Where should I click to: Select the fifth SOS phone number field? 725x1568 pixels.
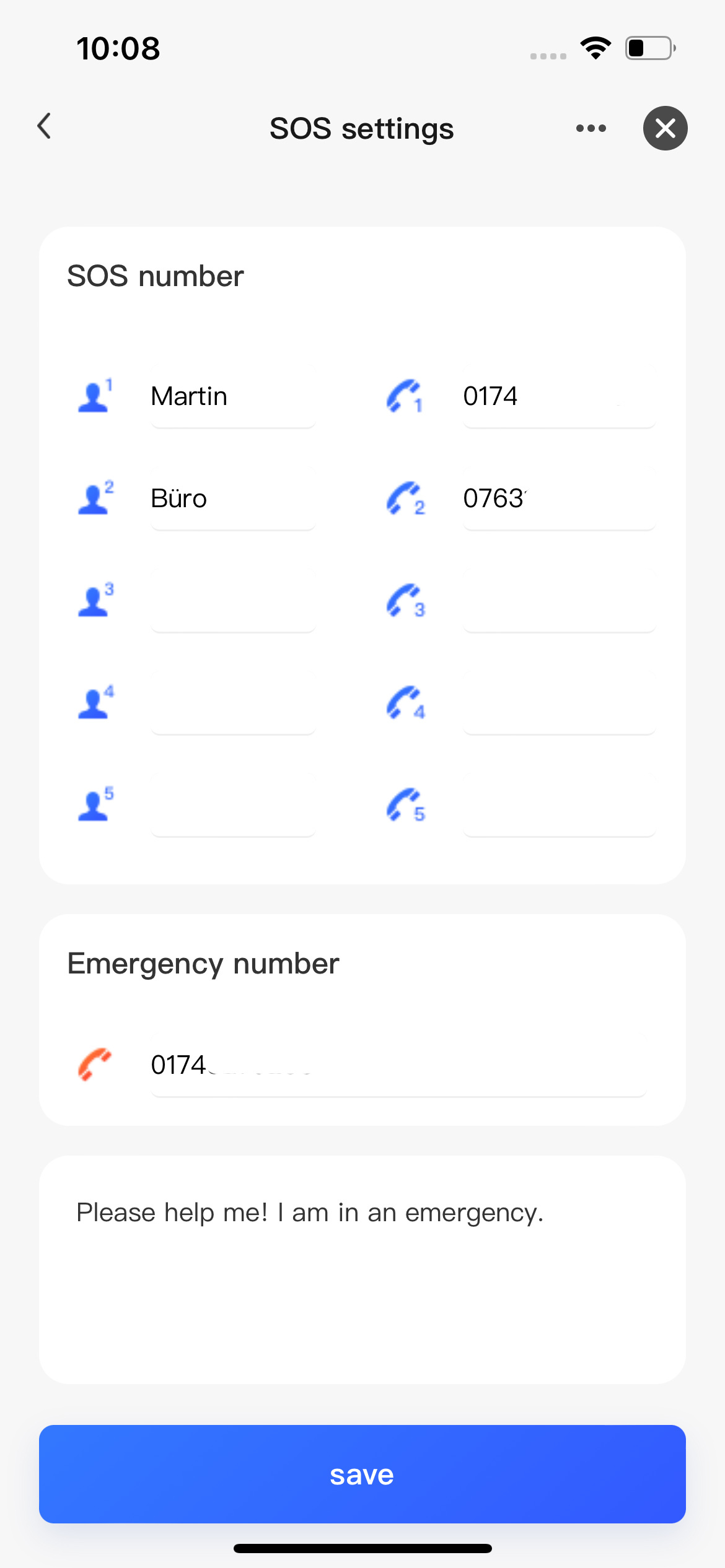coord(558,806)
